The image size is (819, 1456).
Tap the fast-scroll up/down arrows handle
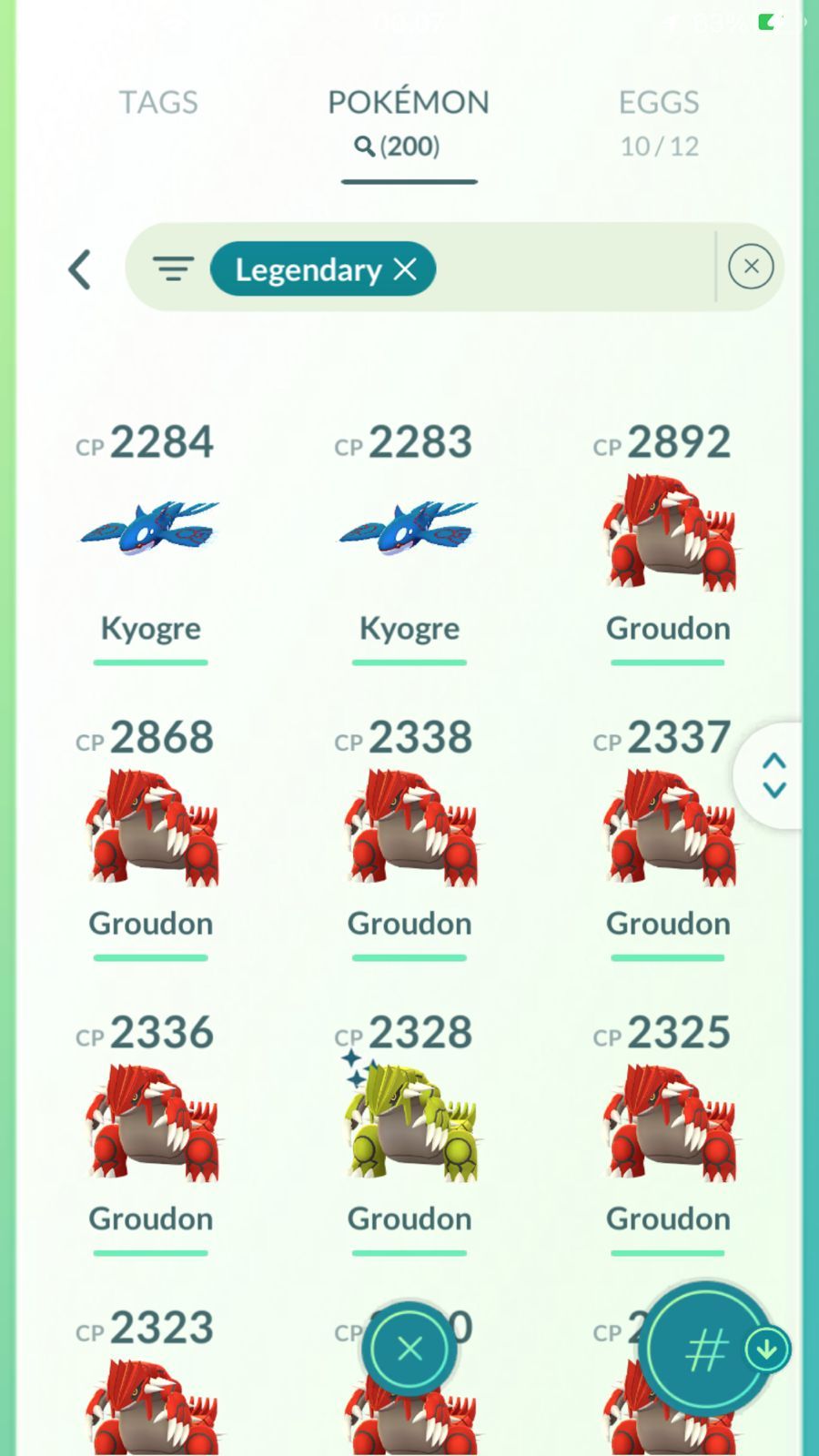point(773,775)
